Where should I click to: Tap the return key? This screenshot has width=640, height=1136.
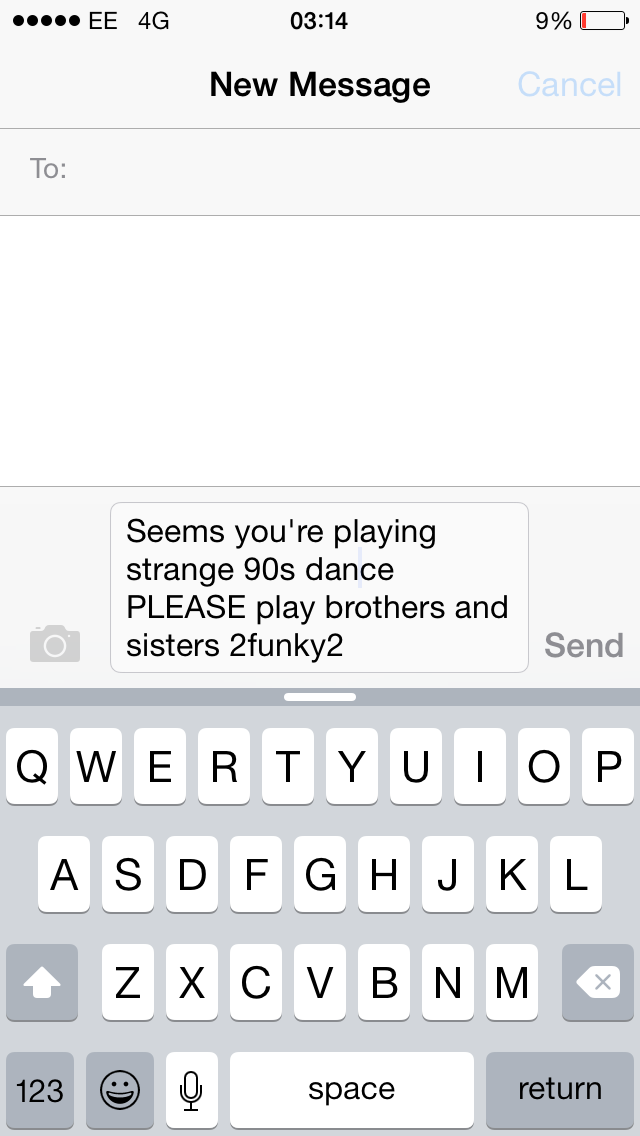coord(559,1089)
